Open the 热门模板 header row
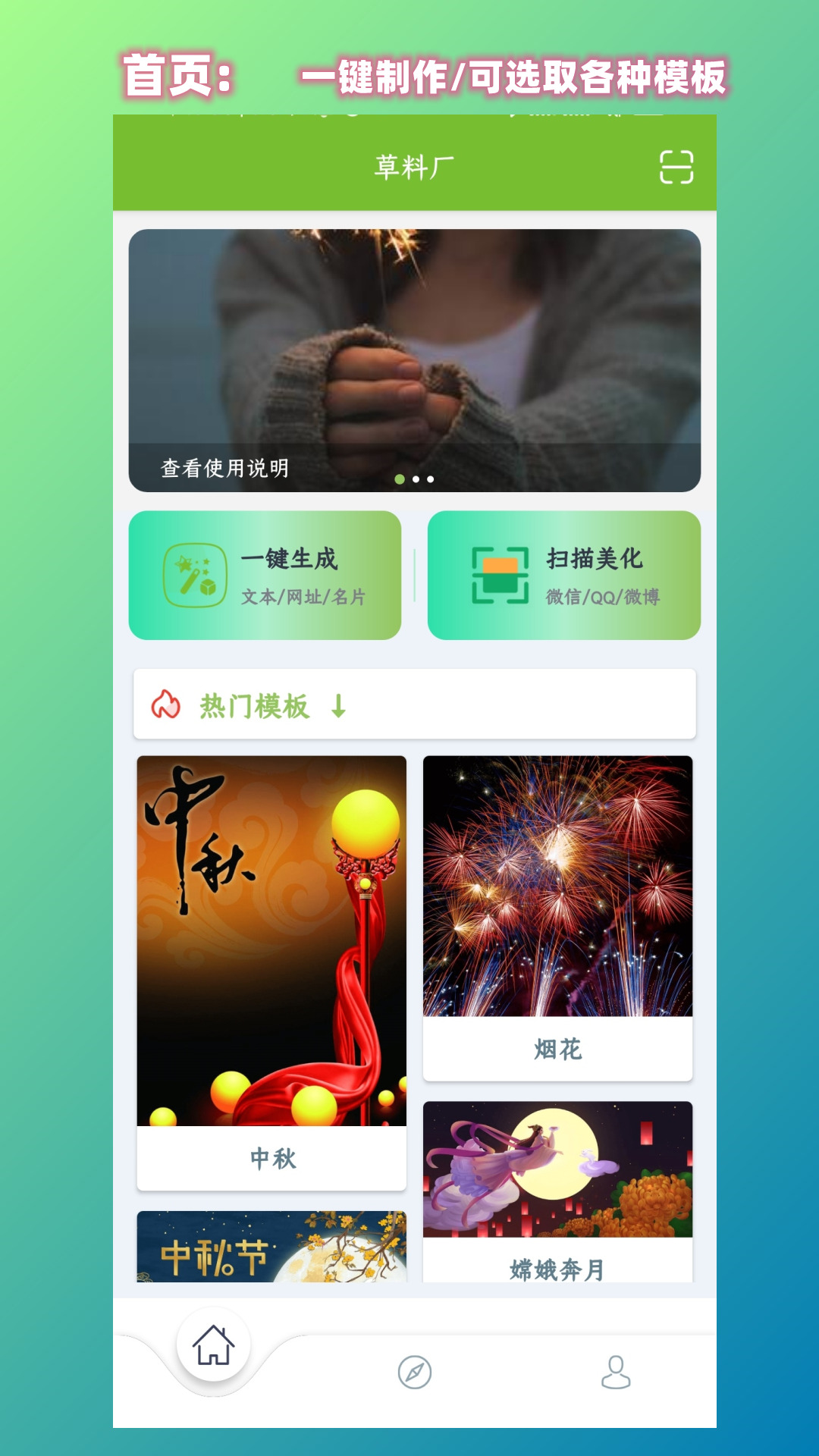This screenshot has height=1456, width=819. tap(250, 705)
